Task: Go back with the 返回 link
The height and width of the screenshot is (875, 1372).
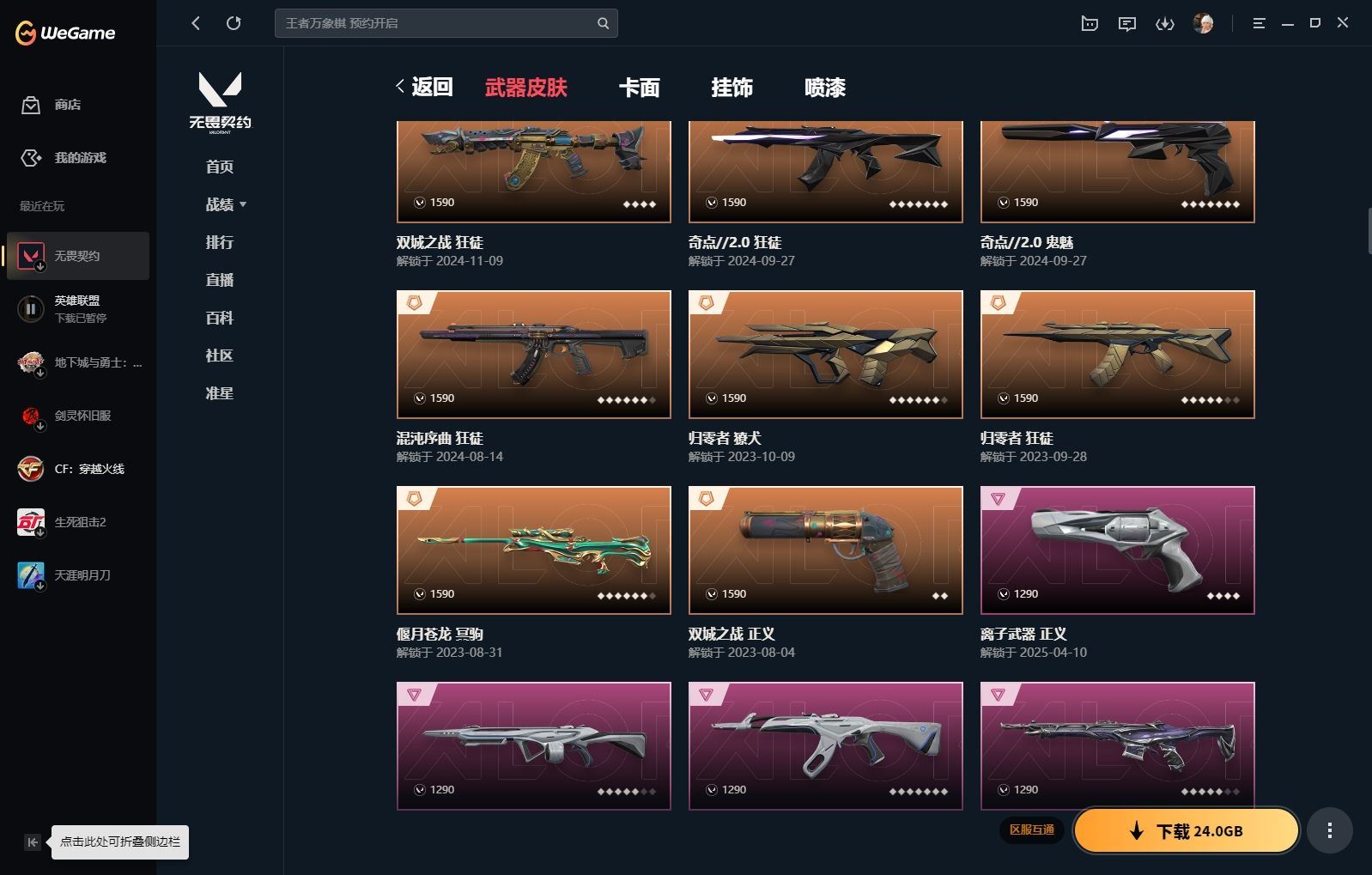Action: 425,87
